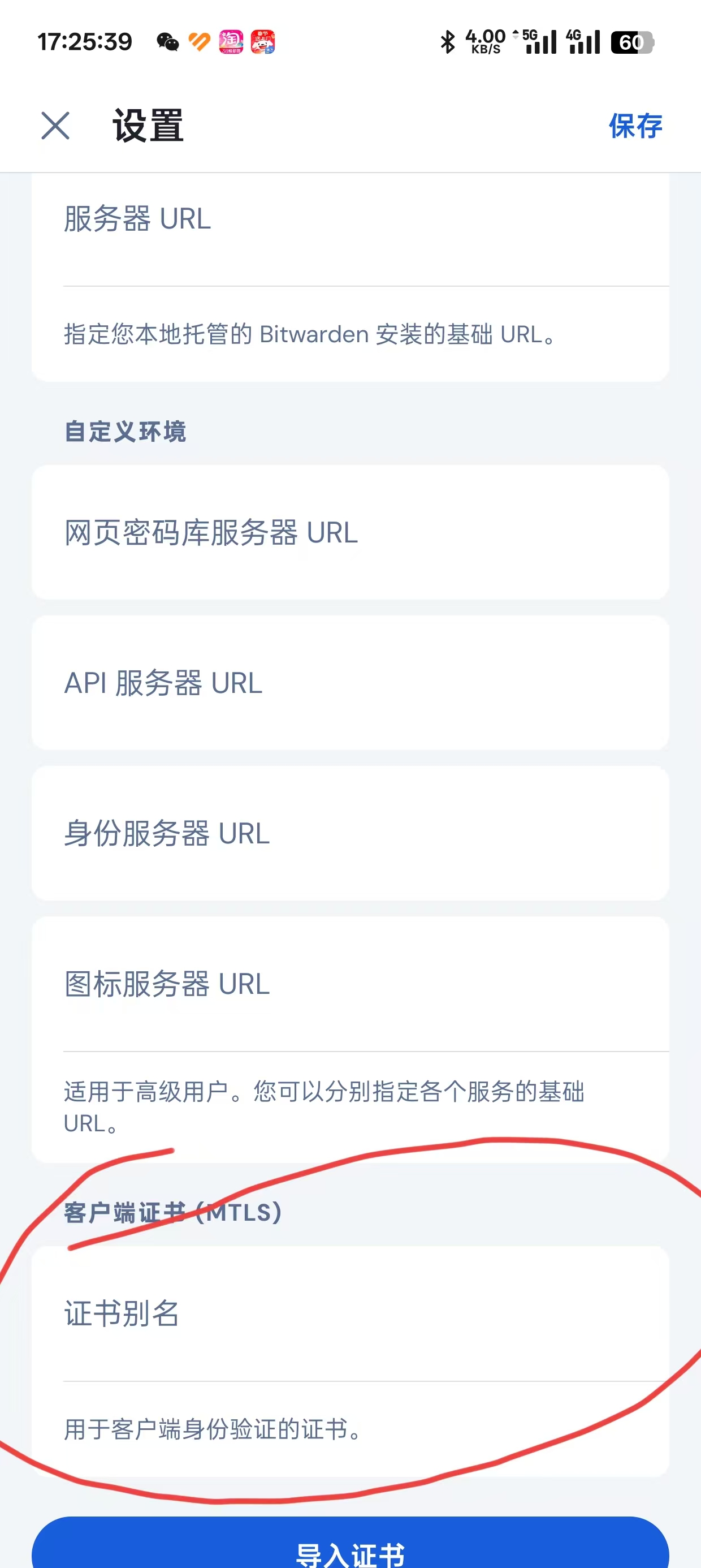Tap the 4G signal strength indicator
The height and width of the screenshot is (1568, 701).
(582, 42)
